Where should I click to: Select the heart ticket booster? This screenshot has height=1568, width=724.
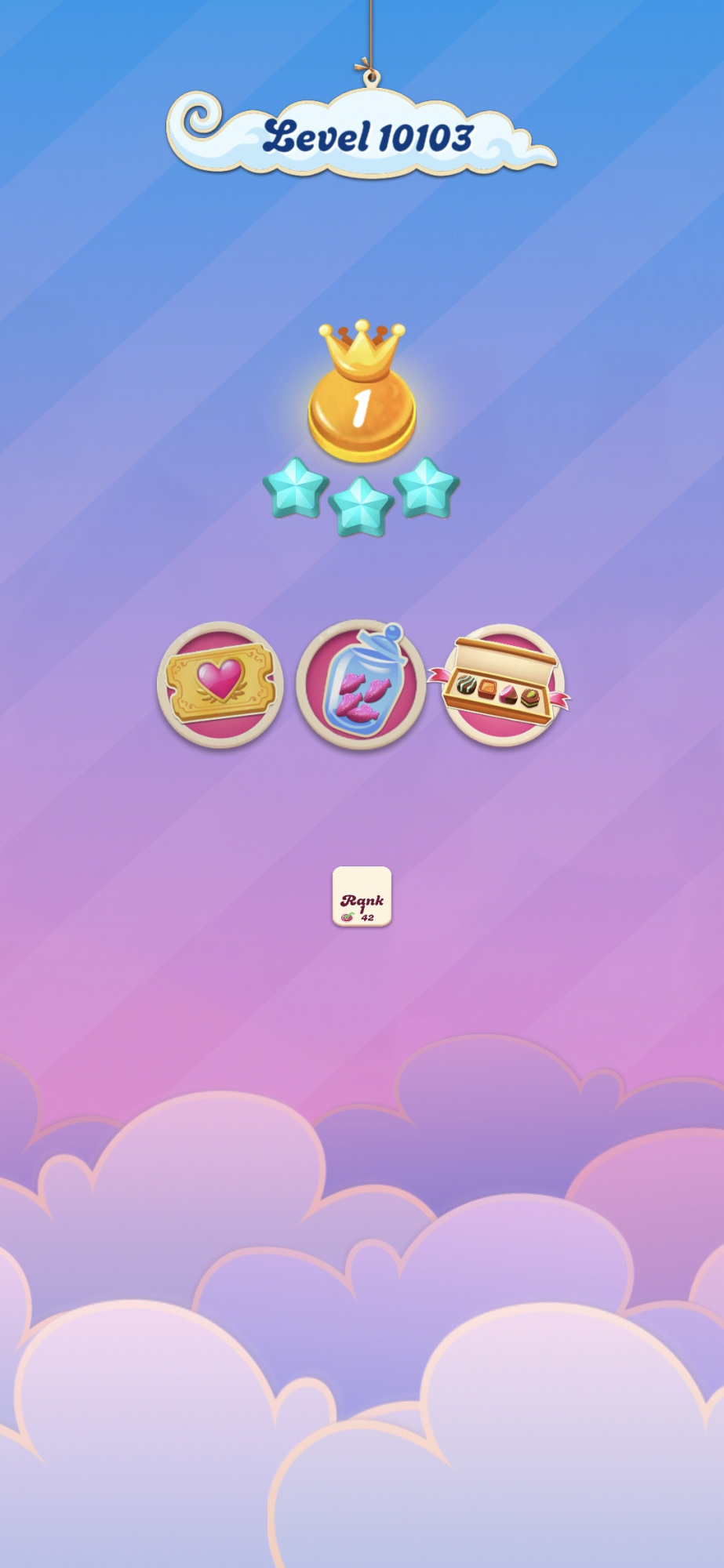(x=220, y=684)
